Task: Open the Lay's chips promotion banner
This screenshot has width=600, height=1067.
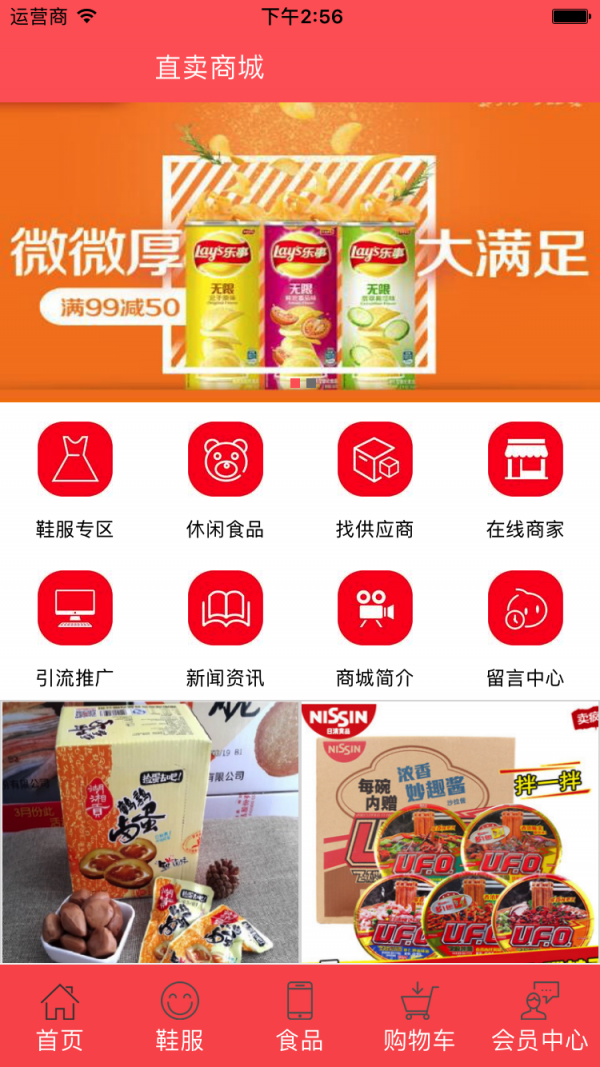Action: point(300,252)
